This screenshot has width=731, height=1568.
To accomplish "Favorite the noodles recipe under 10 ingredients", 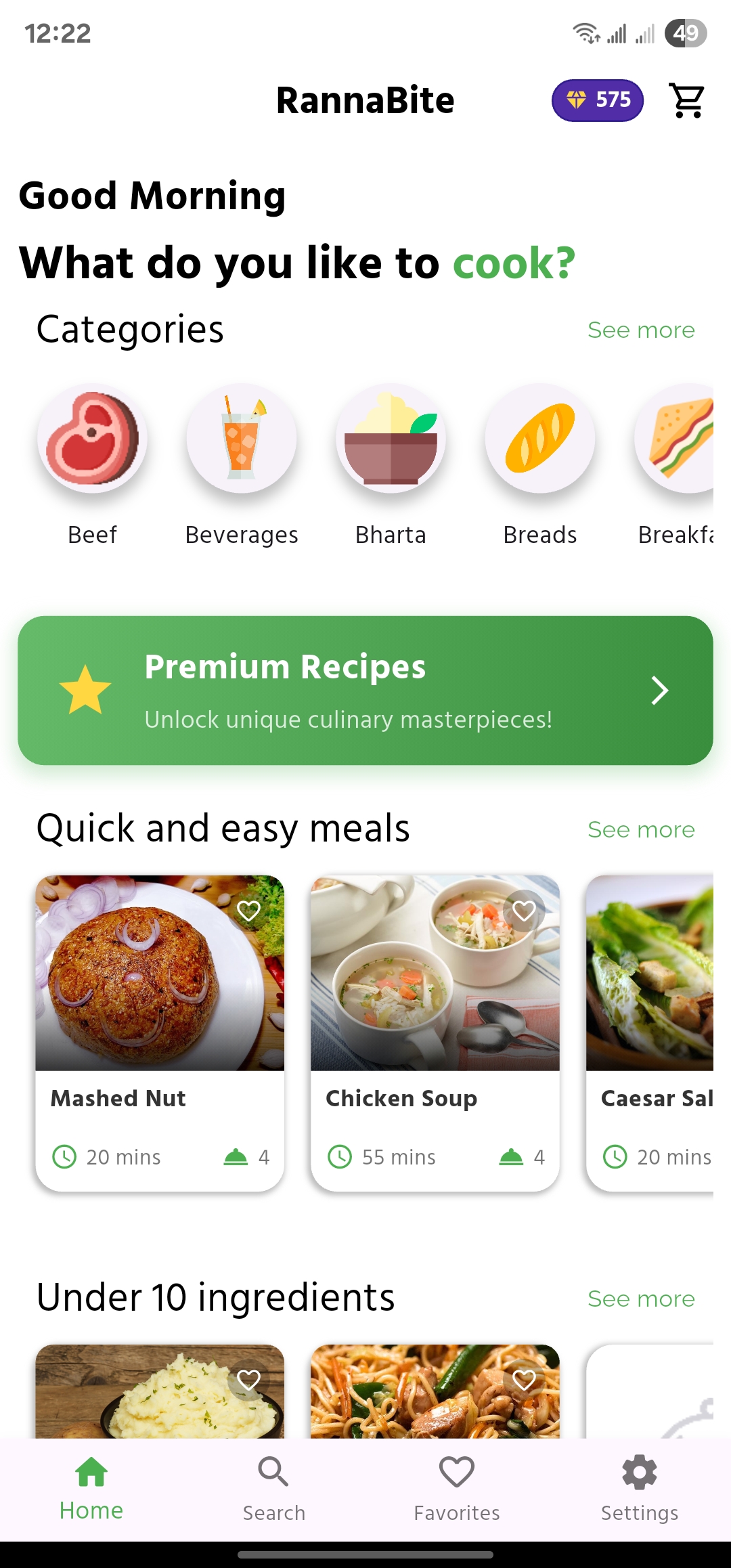I will (524, 1380).
